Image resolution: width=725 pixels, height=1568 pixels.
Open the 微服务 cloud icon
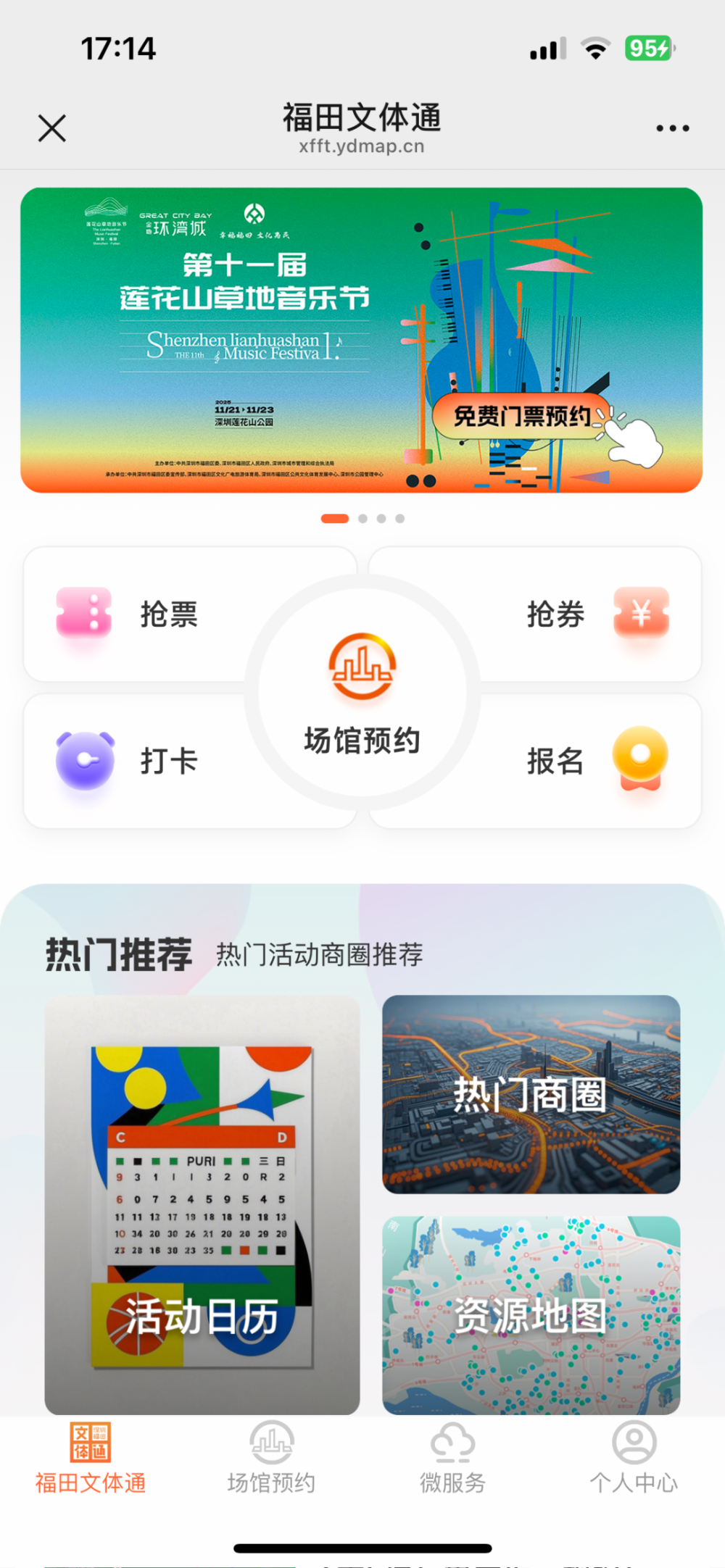[x=452, y=1441]
